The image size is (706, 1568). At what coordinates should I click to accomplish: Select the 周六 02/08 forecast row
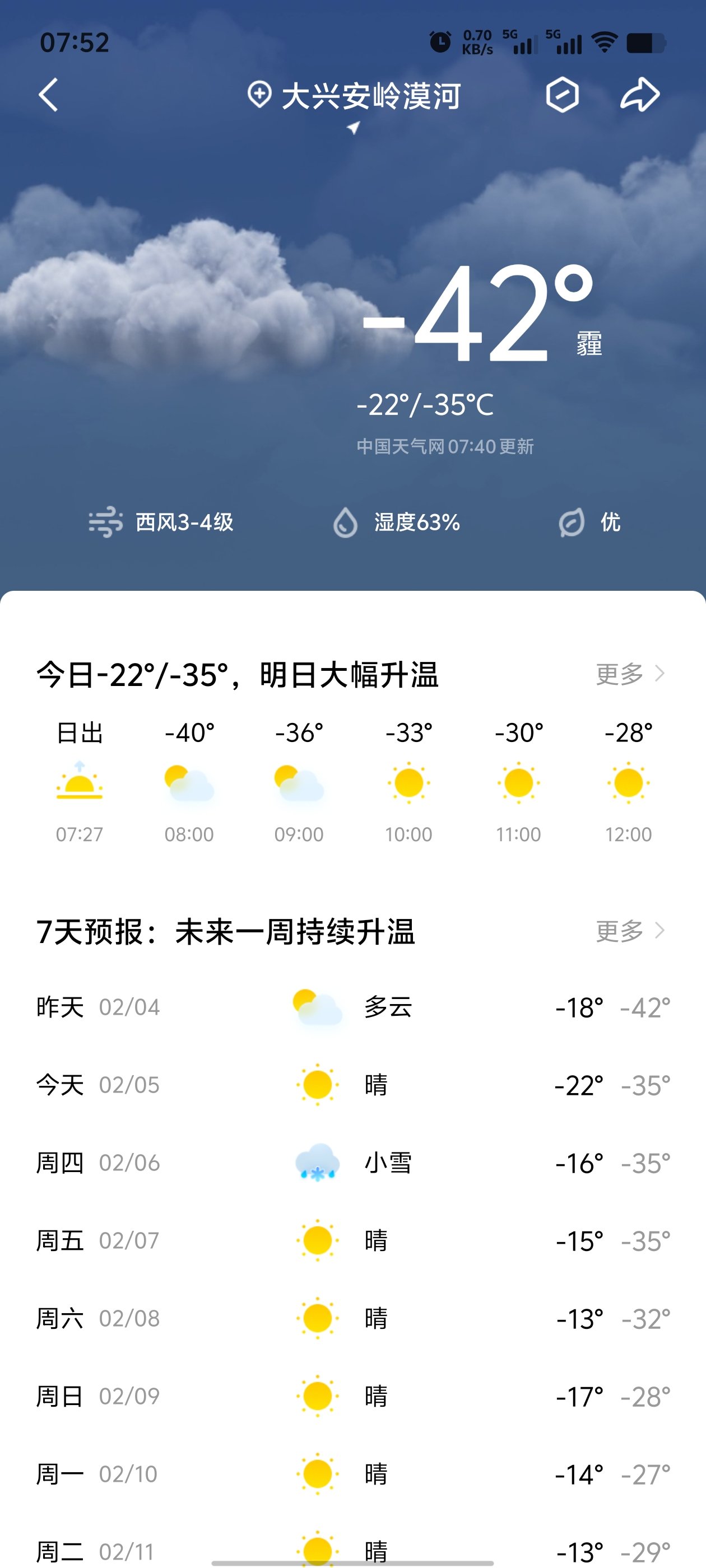pos(352,1318)
